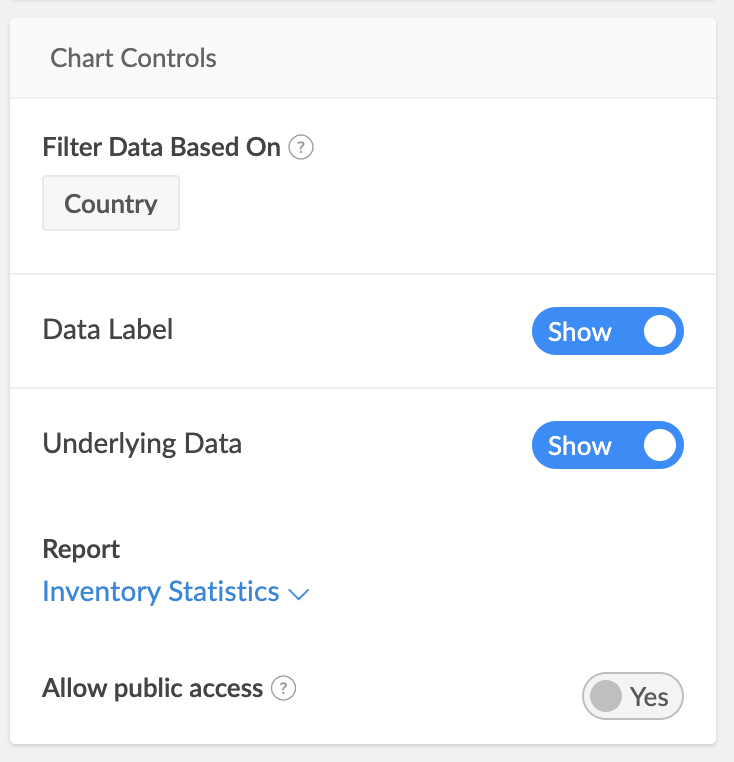
Task: Open help for Filter Data Based On
Action: tap(301, 148)
